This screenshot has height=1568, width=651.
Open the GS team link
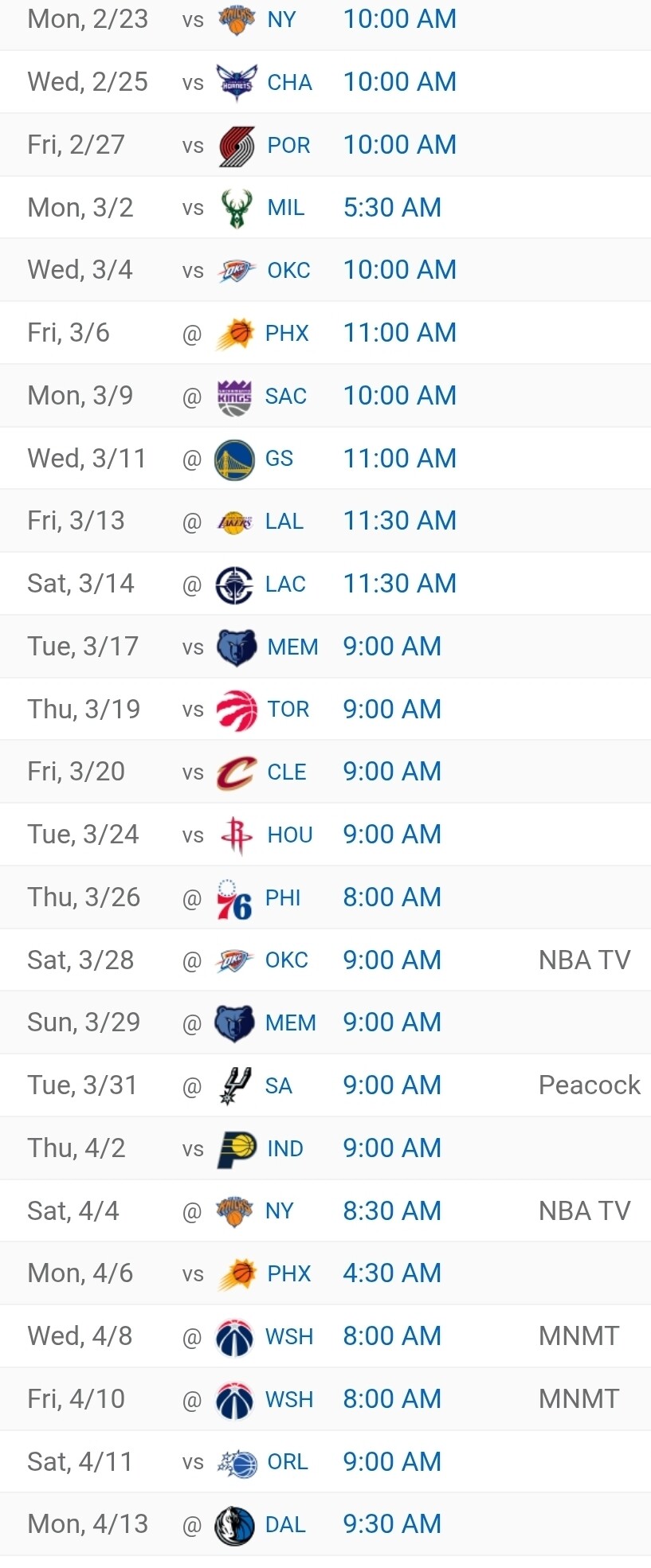(279, 459)
